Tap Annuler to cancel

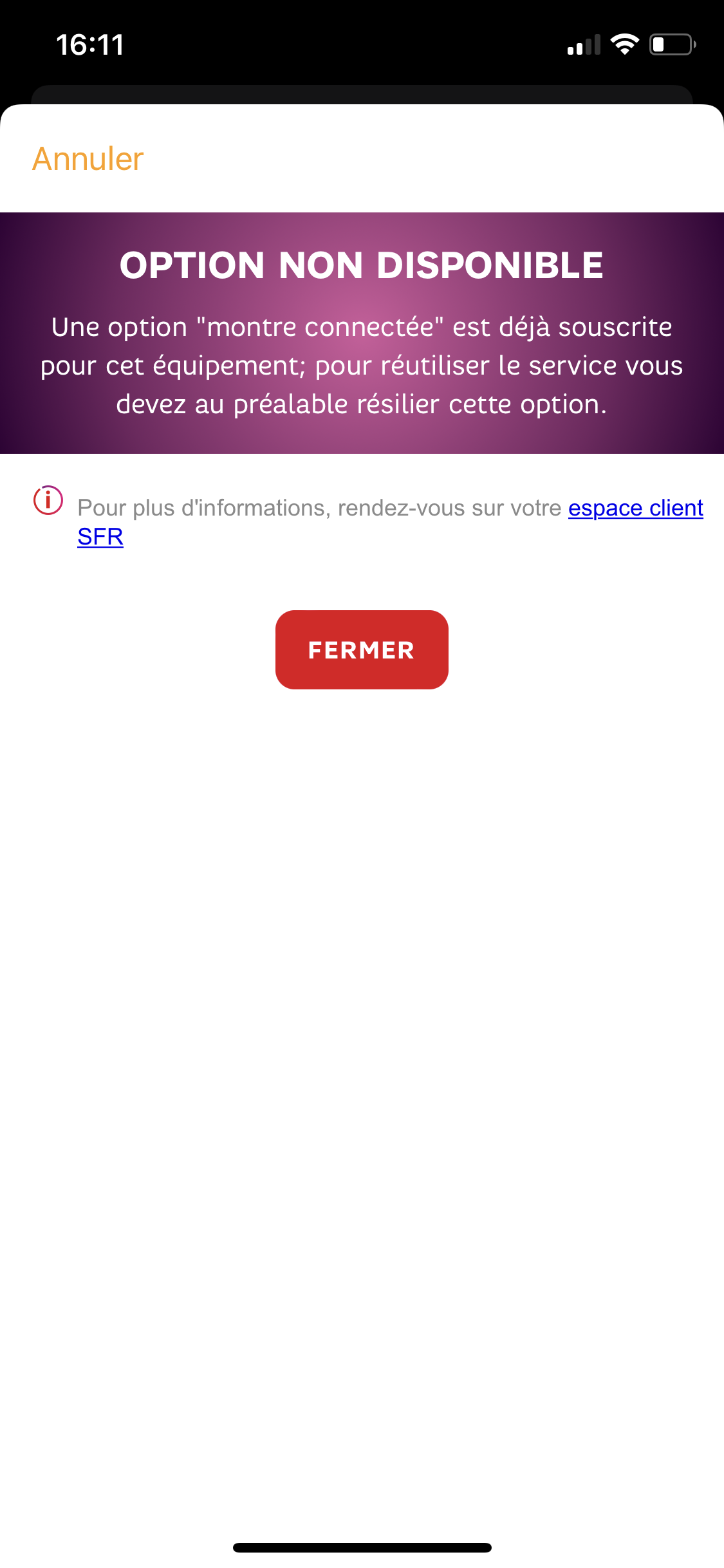tap(88, 159)
